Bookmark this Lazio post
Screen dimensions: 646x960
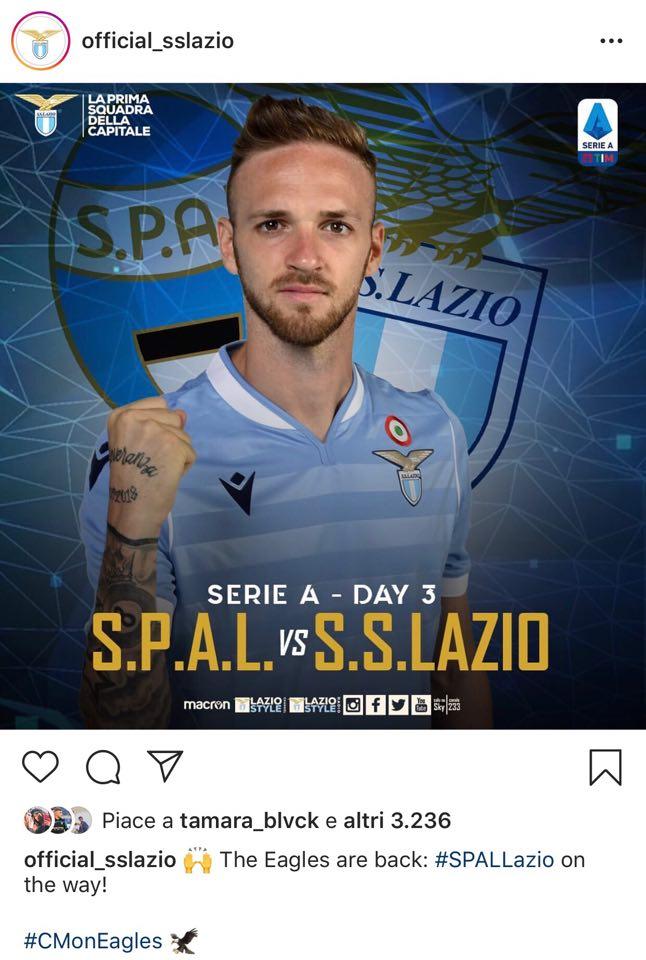pyautogui.click(x=604, y=767)
